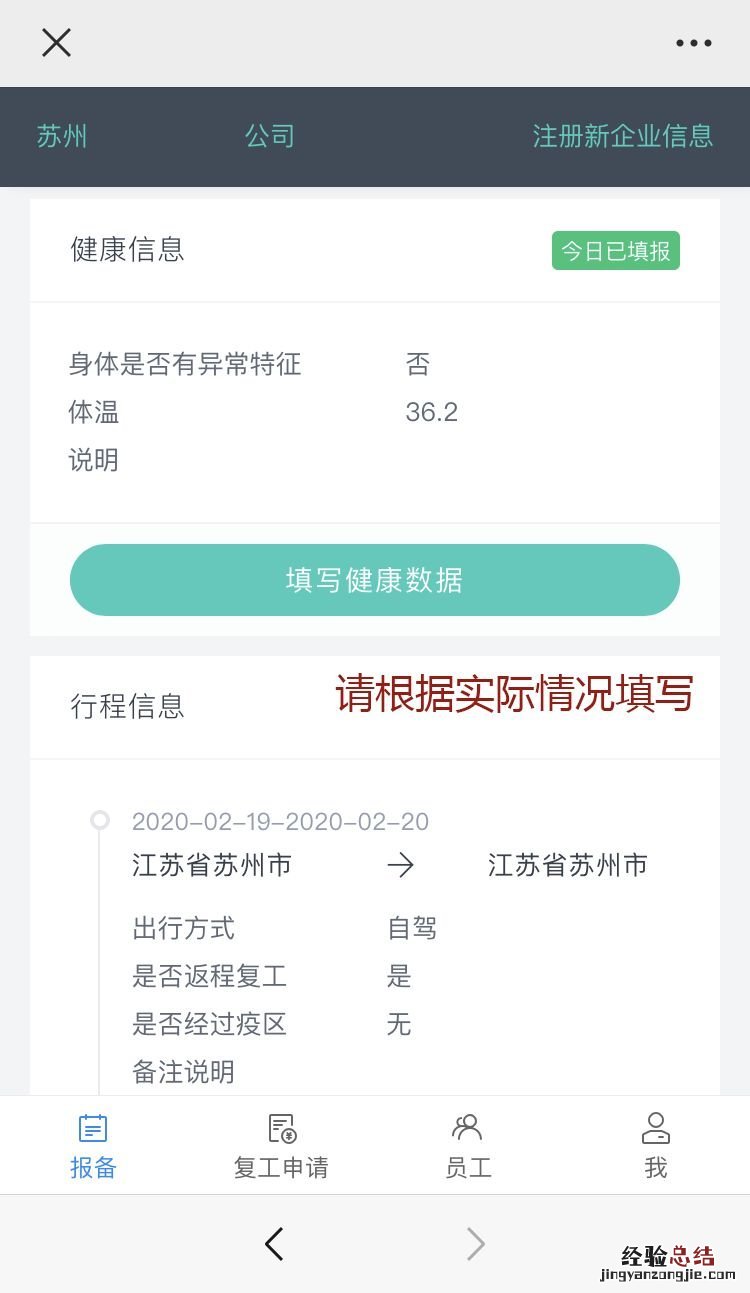
Task: Close the mini program page
Action: [x=56, y=42]
